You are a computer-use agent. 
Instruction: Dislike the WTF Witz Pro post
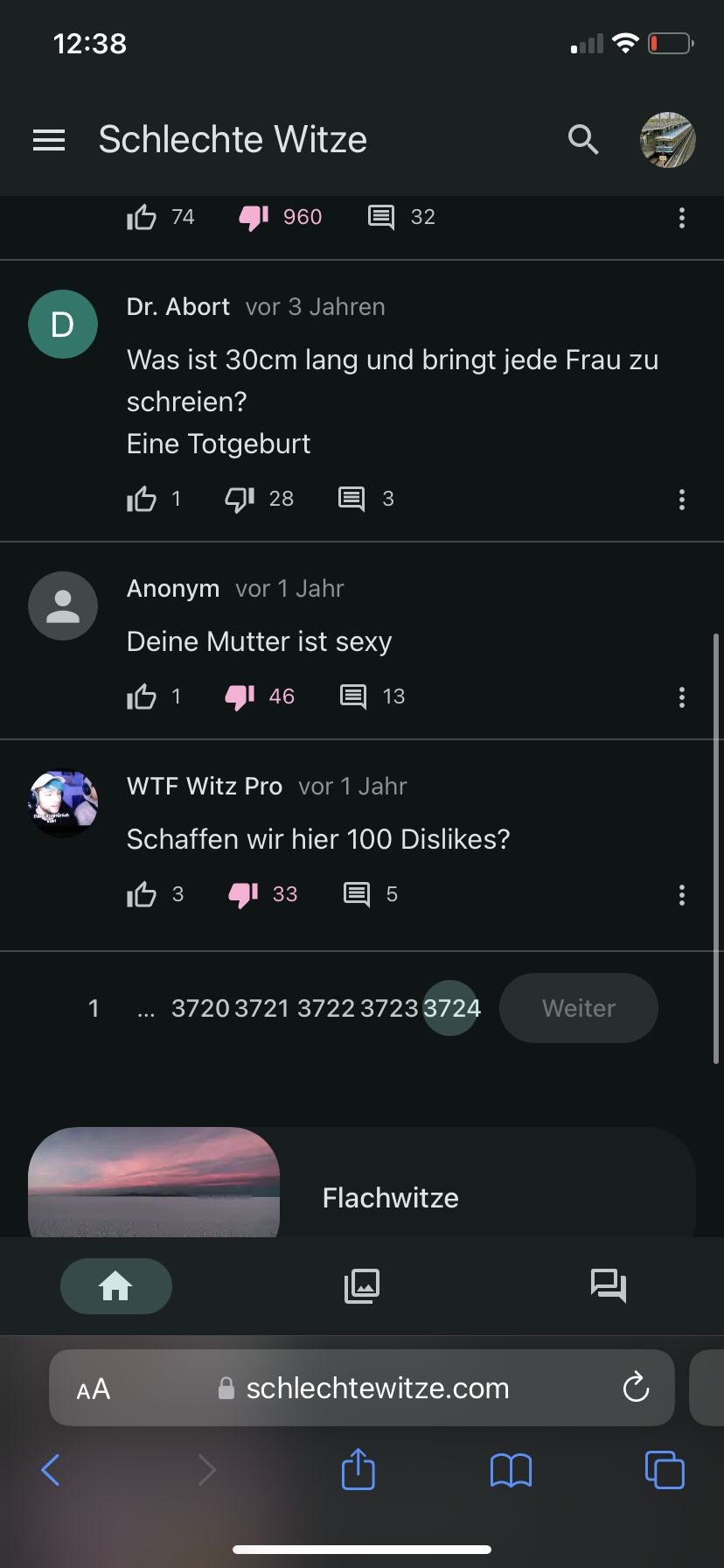(243, 895)
